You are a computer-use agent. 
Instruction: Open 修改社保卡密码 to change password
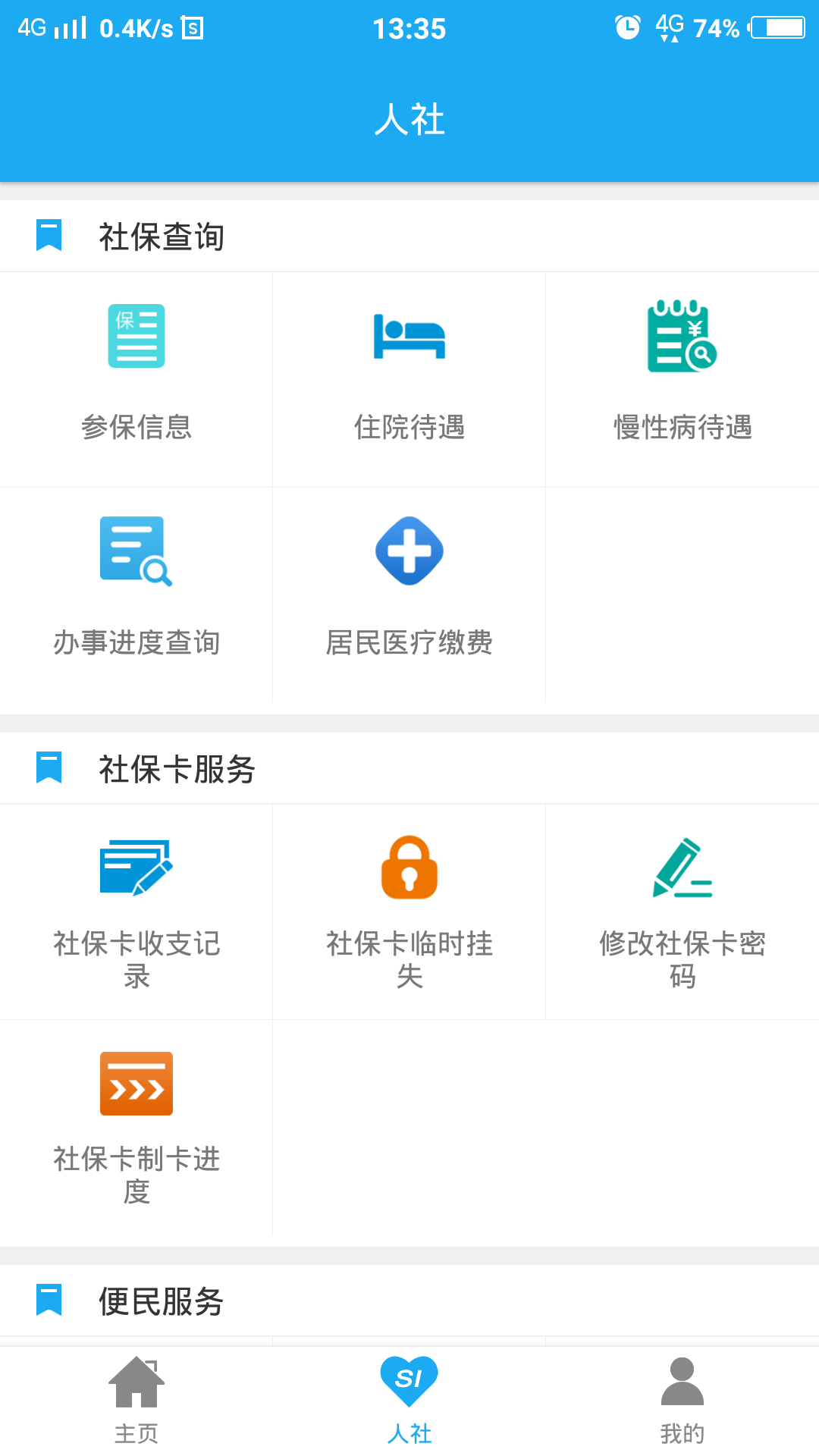(682, 910)
